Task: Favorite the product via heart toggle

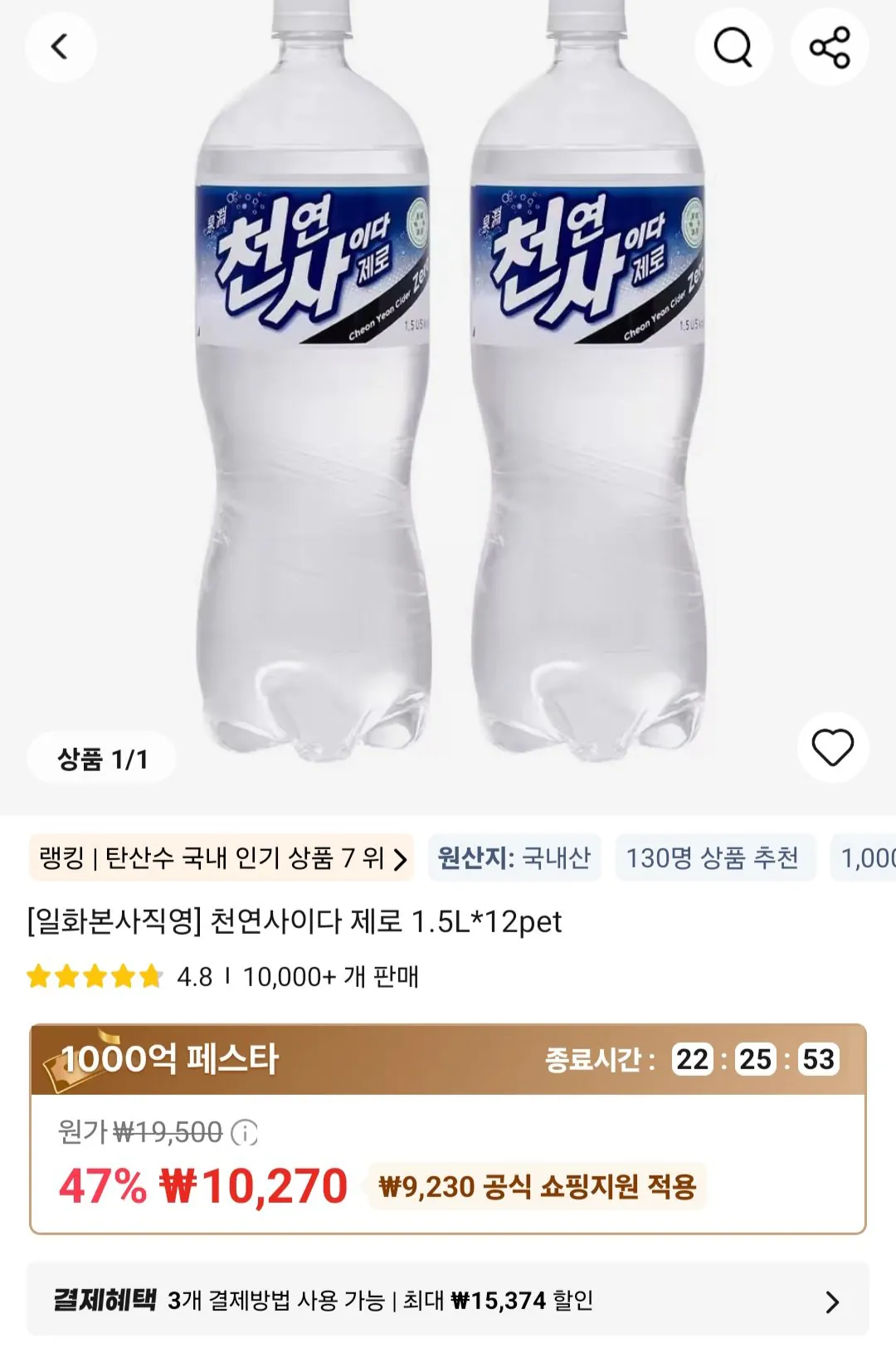Action: click(x=834, y=746)
